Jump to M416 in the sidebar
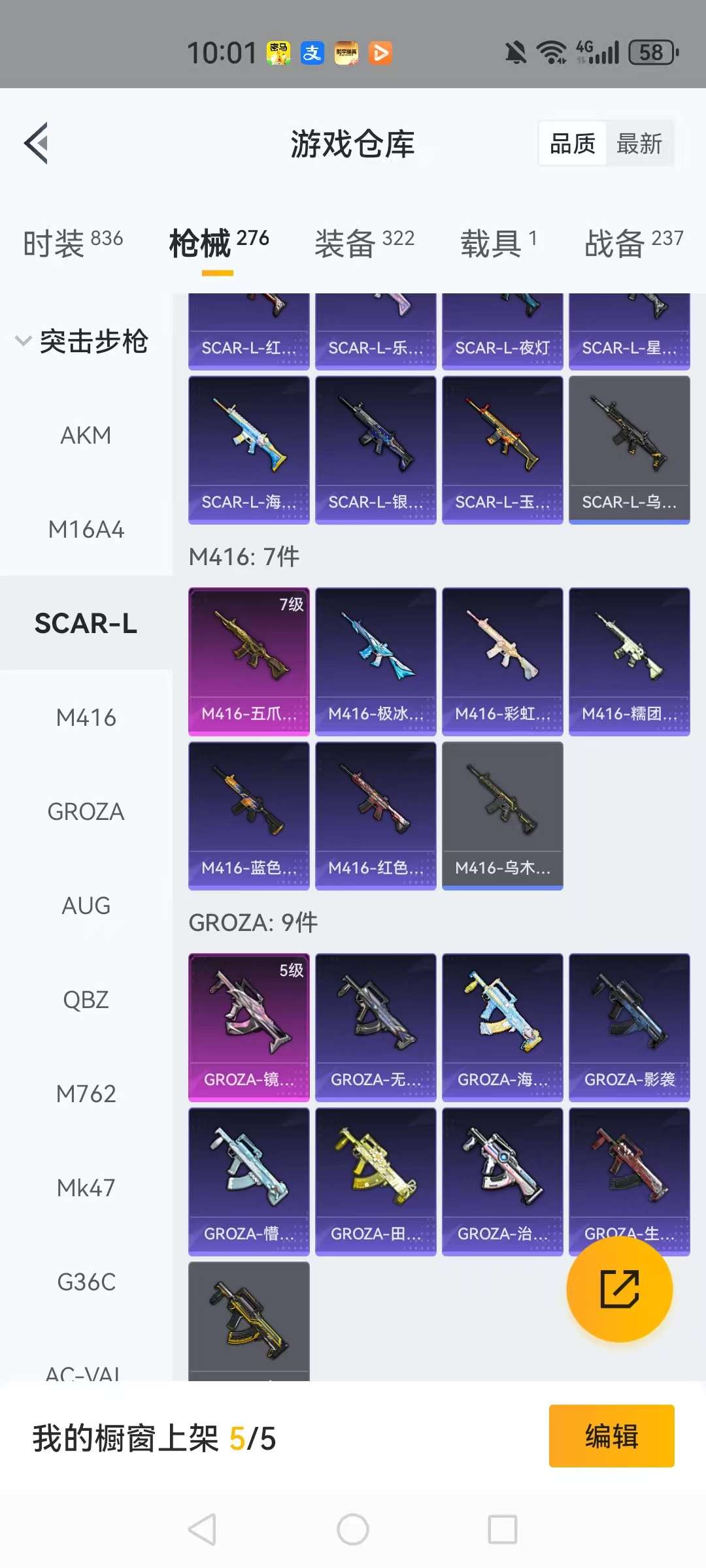 [86, 717]
